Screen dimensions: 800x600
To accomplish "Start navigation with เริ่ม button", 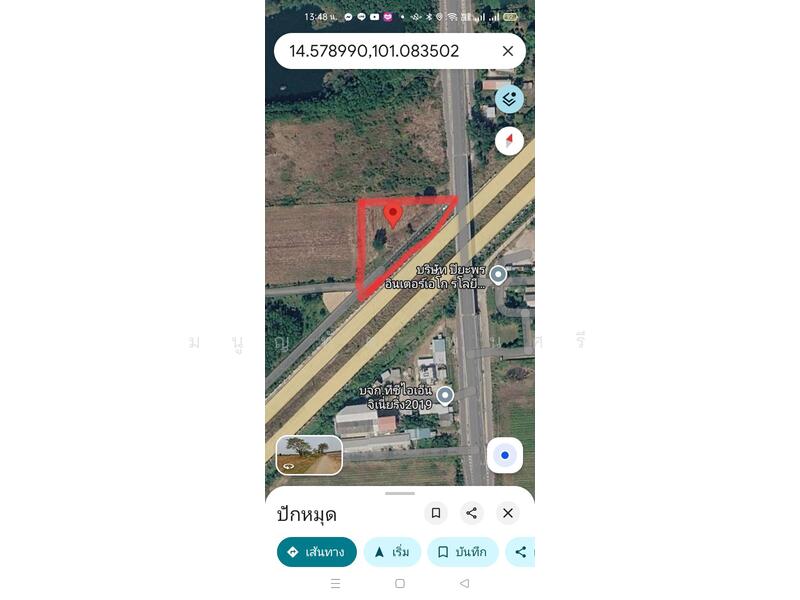I will [x=392, y=552].
